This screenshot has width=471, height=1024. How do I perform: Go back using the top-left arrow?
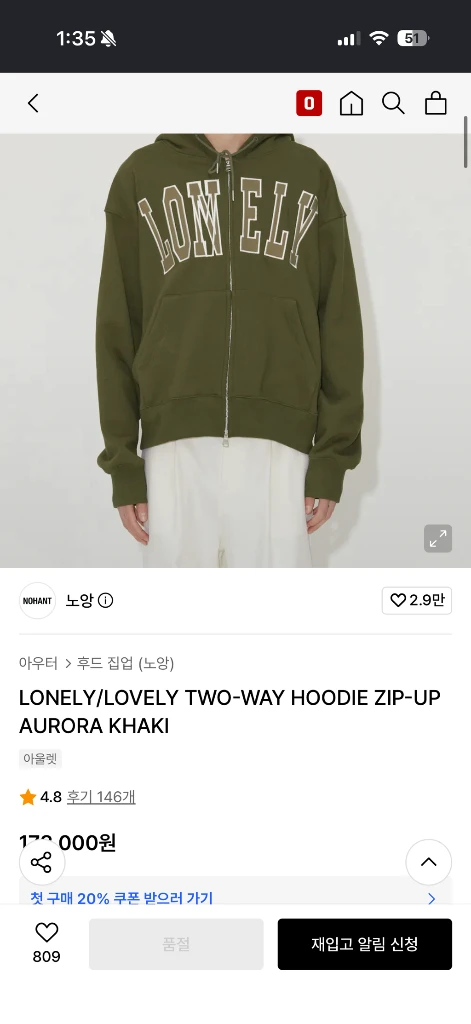33,103
